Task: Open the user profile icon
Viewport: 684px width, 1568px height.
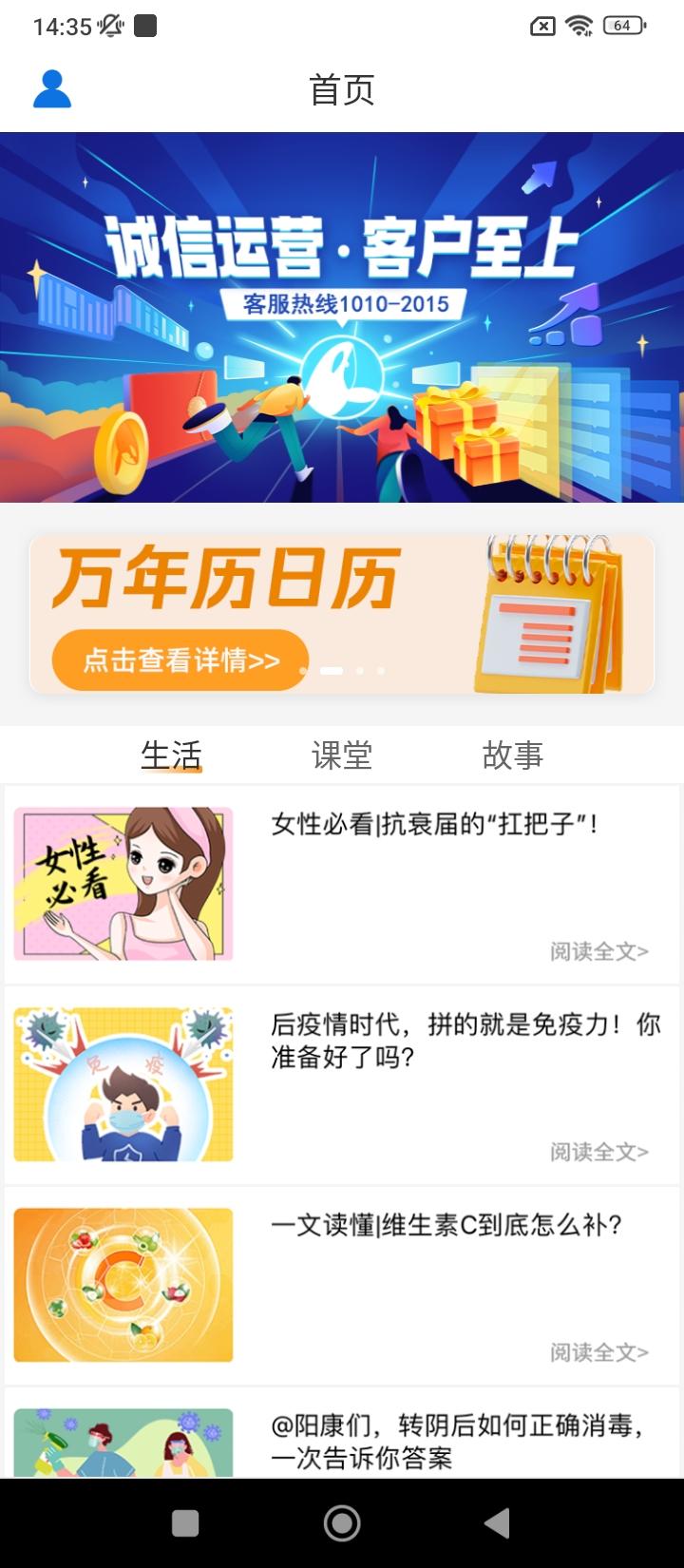Action: [52, 89]
